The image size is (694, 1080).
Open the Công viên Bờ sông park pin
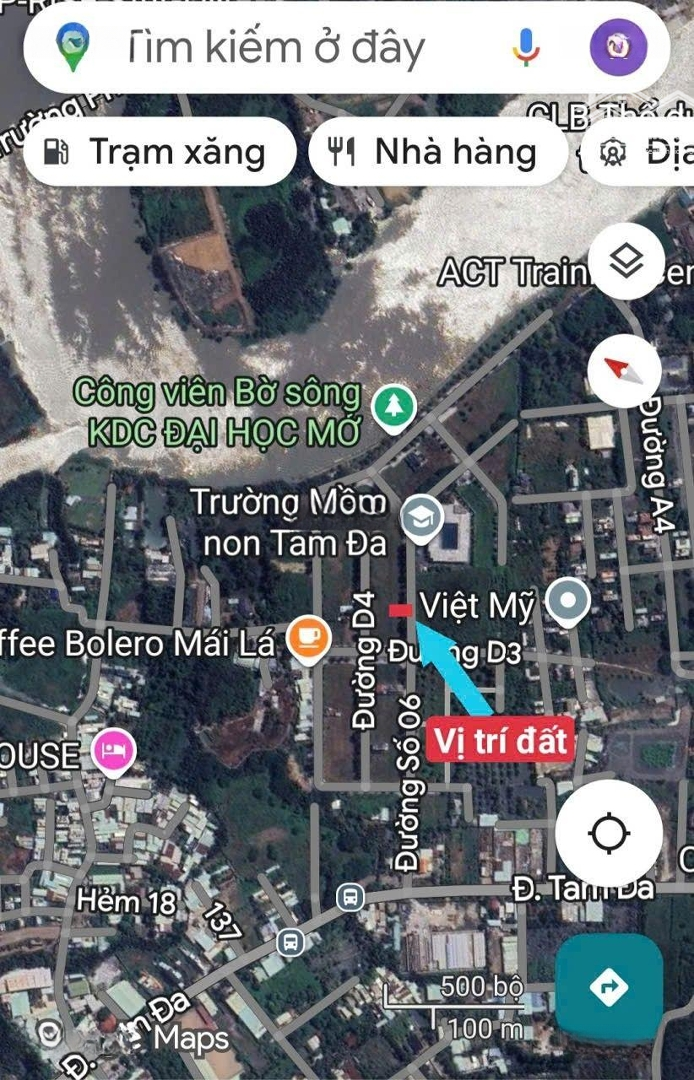click(394, 407)
